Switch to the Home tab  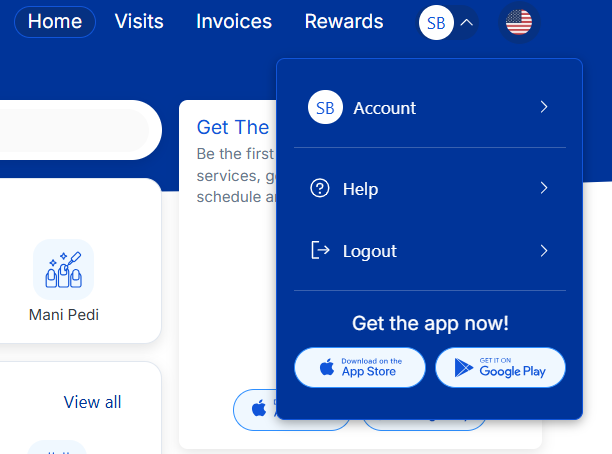coord(55,22)
